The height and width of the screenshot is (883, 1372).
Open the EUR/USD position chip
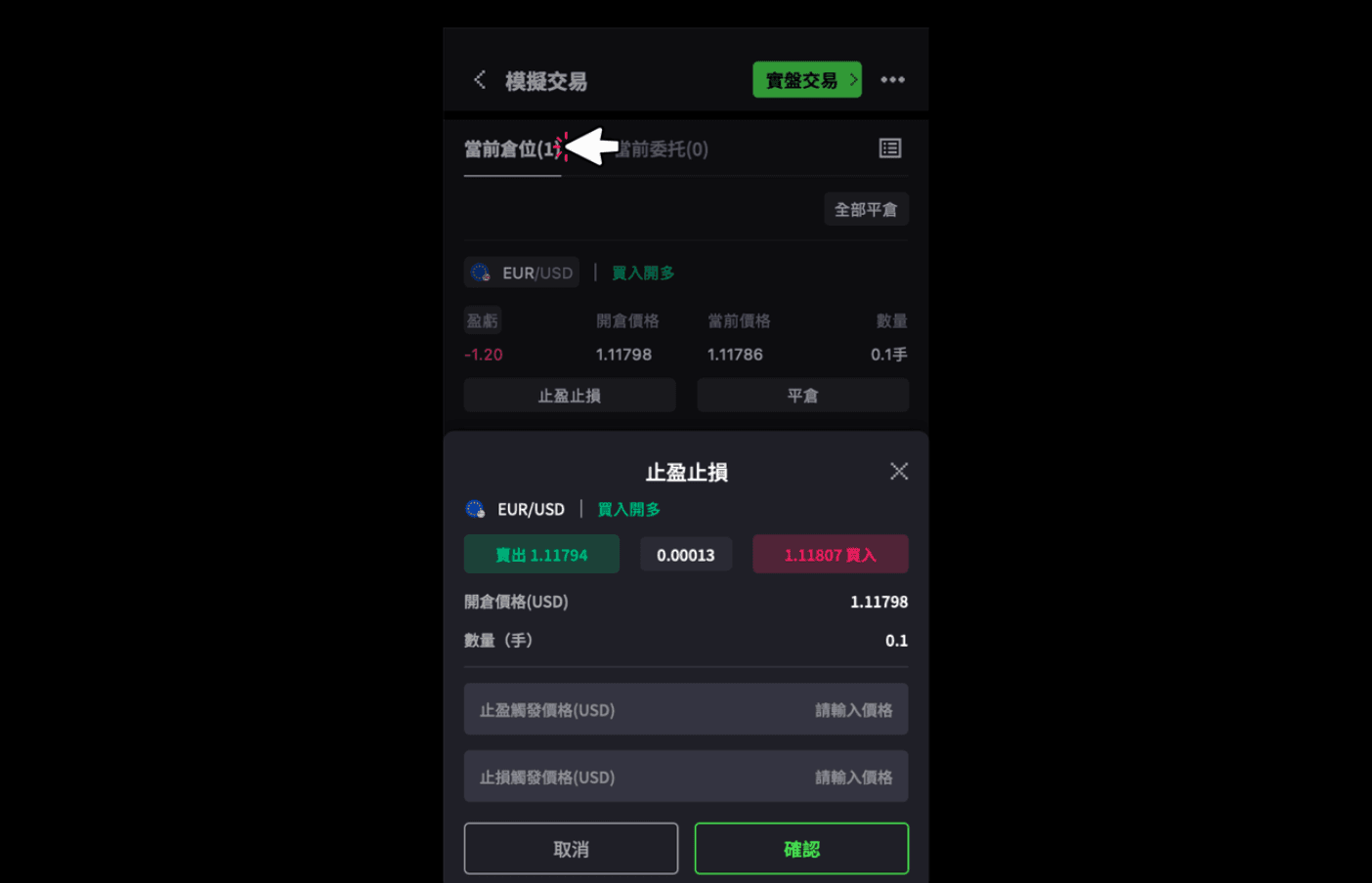click(522, 273)
